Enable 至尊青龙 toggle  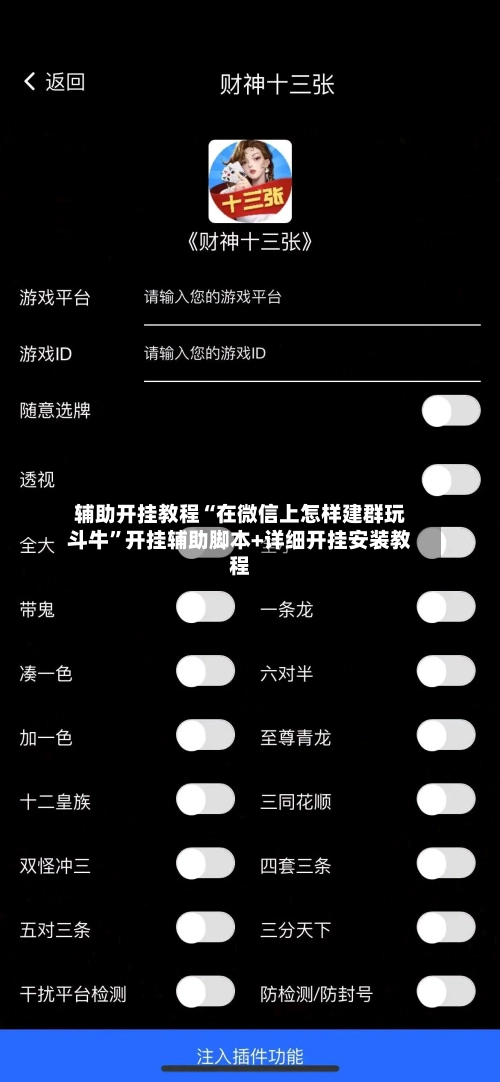click(x=446, y=736)
